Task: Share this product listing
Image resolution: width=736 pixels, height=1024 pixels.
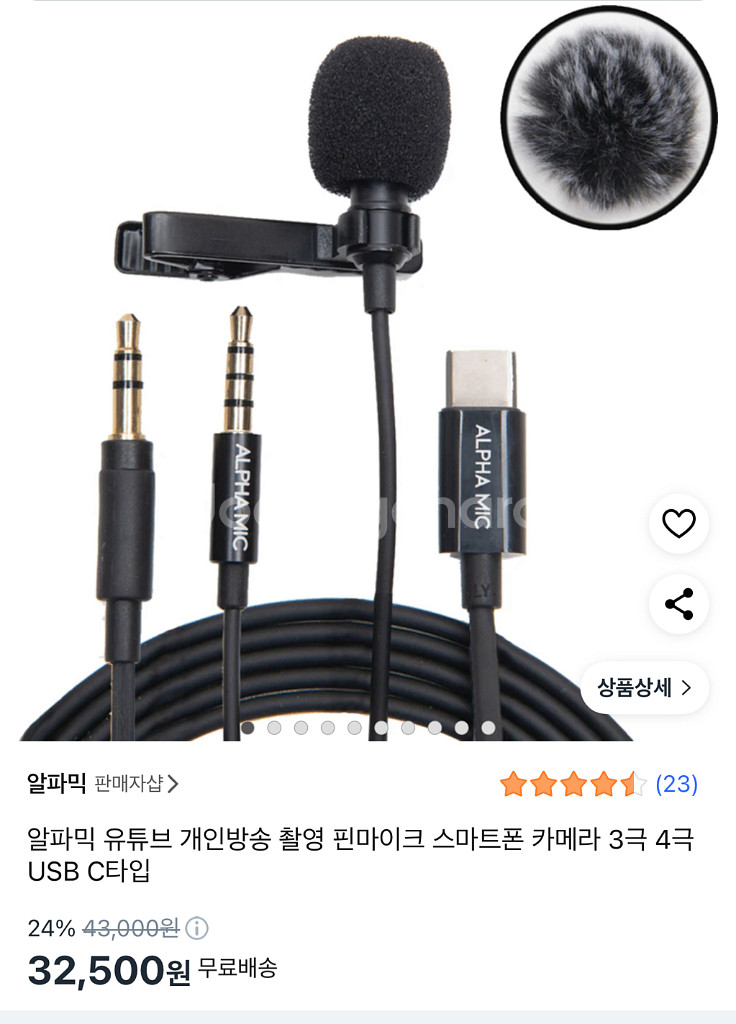Action: point(678,604)
